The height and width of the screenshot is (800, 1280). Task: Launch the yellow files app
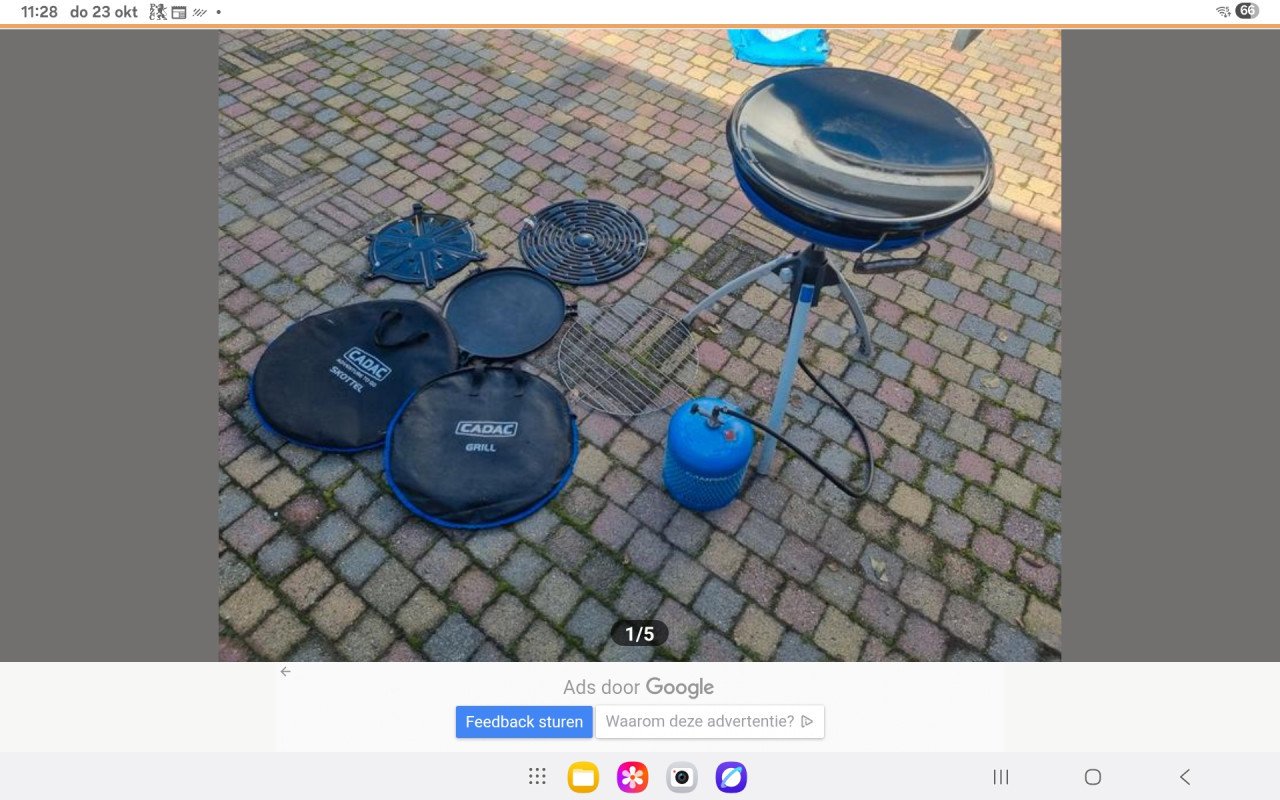(583, 777)
